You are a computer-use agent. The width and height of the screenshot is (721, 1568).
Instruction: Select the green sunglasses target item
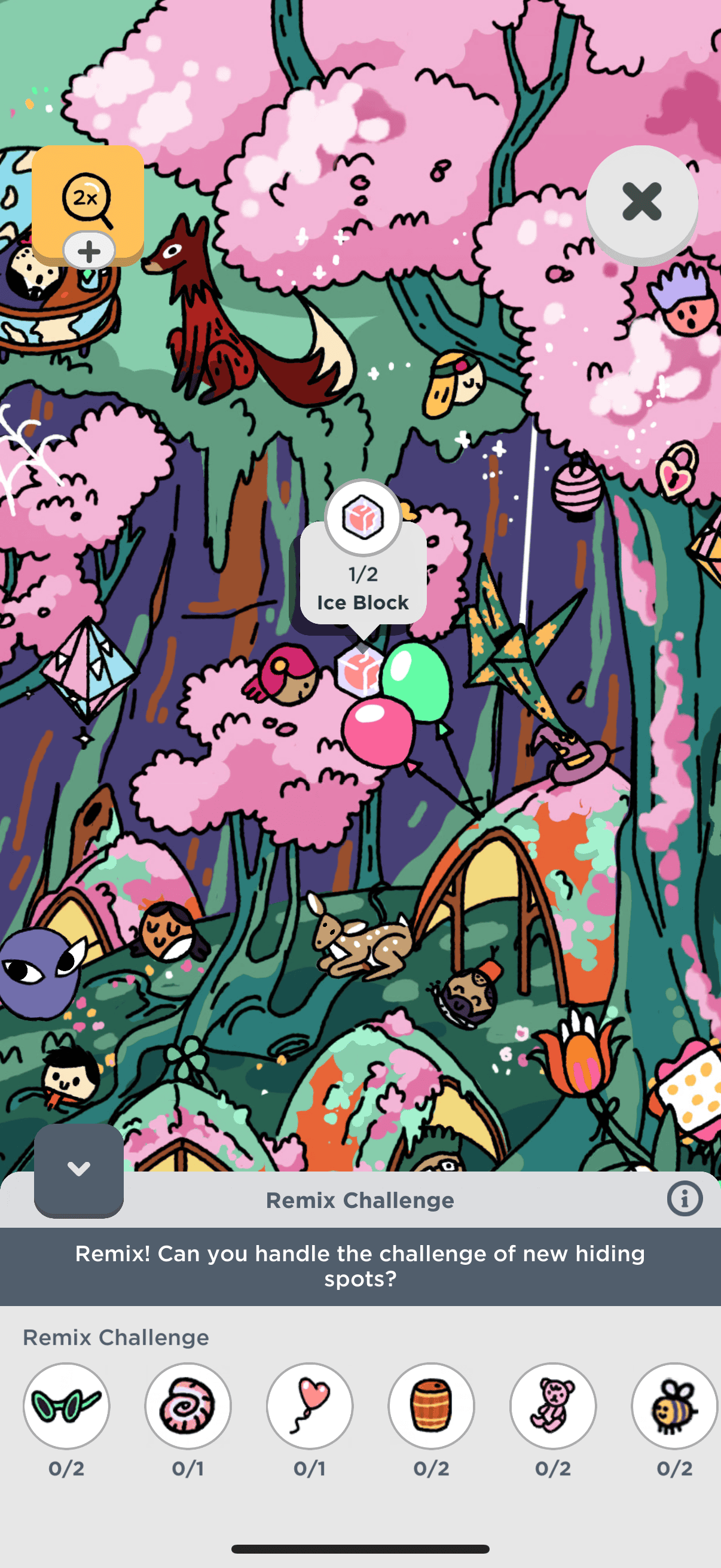[x=66, y=1406]
